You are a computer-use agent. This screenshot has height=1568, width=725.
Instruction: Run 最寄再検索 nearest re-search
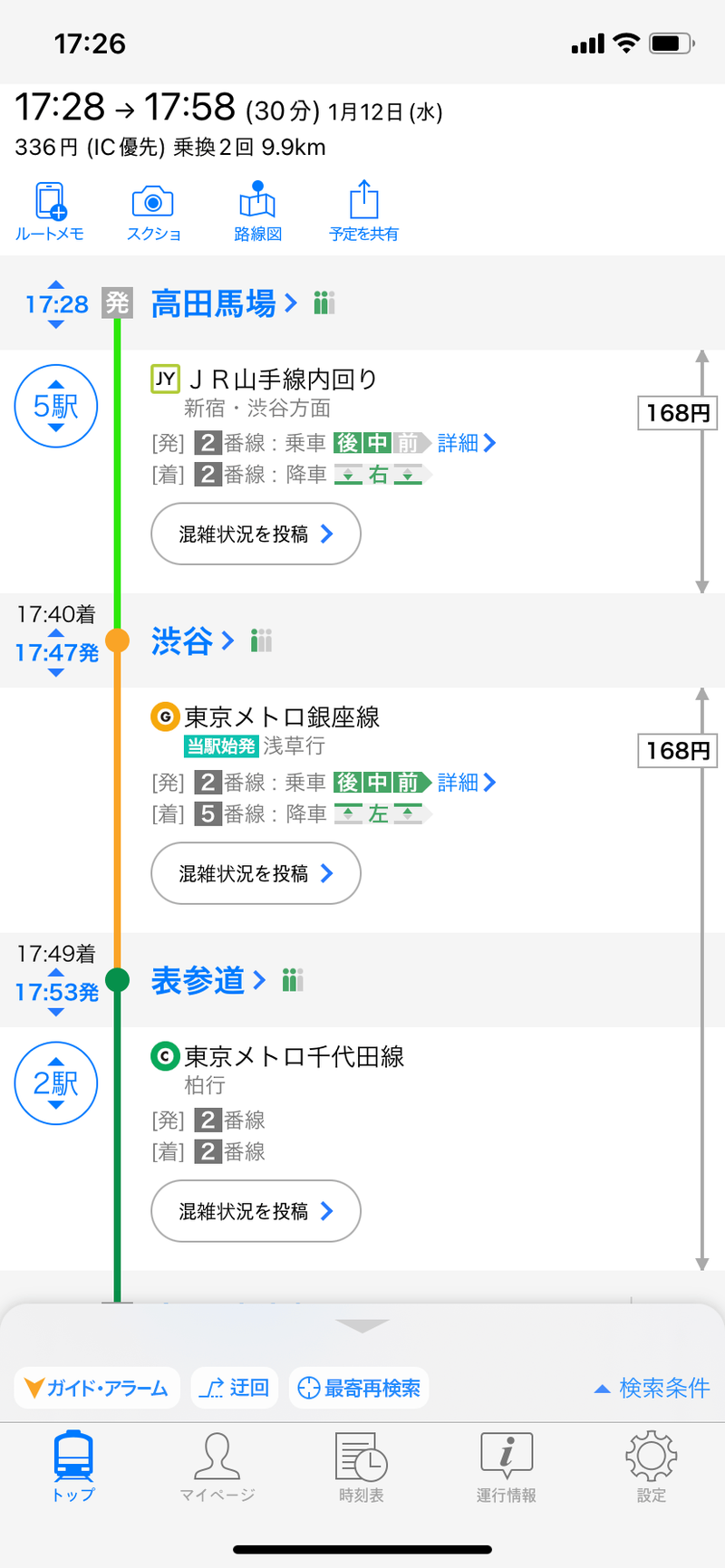[x=359, y=1388]
